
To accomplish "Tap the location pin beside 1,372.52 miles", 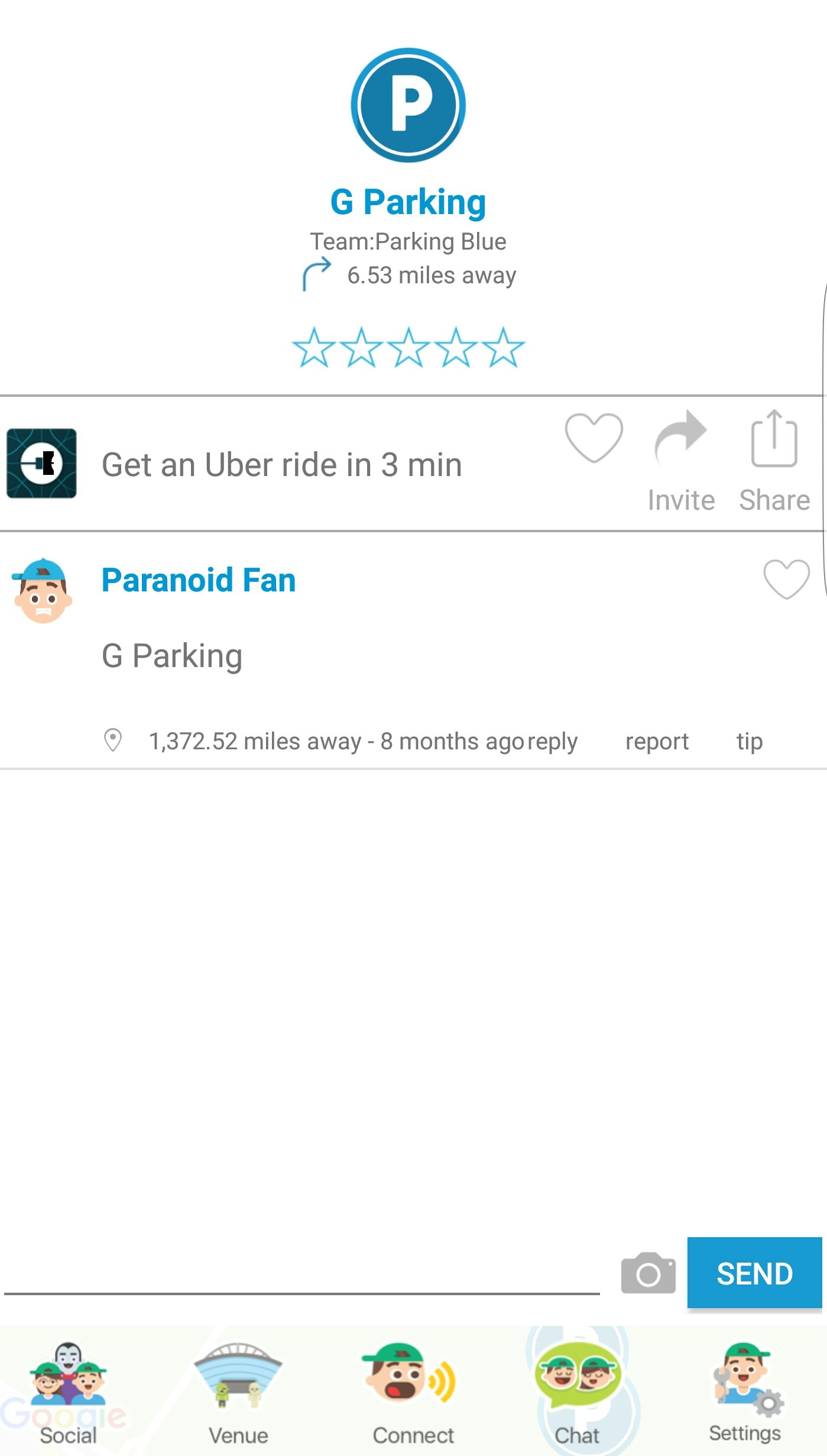I will coord(112,740).
